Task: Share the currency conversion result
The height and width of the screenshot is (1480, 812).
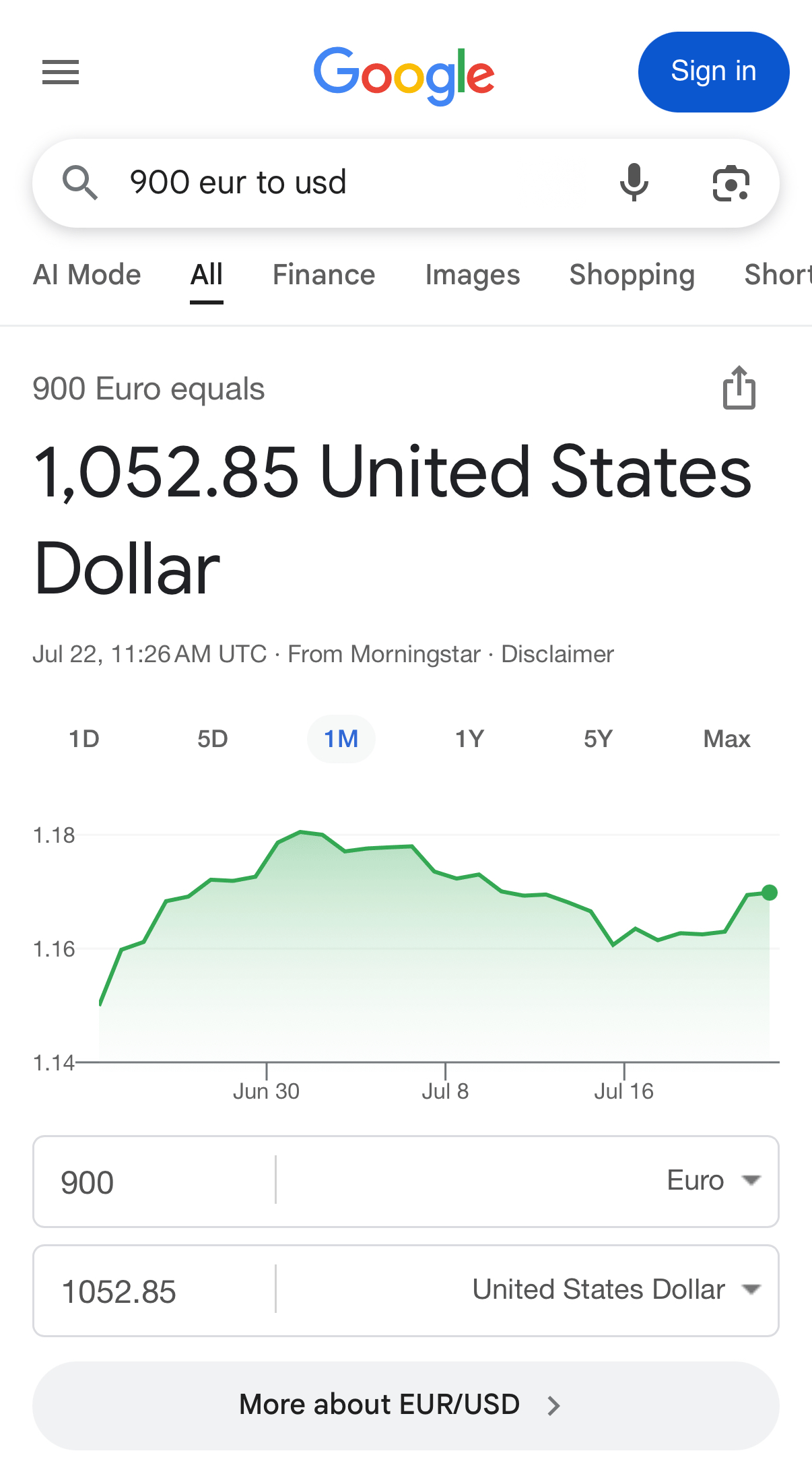Action: pyautogui.click(x=739, y=388)
